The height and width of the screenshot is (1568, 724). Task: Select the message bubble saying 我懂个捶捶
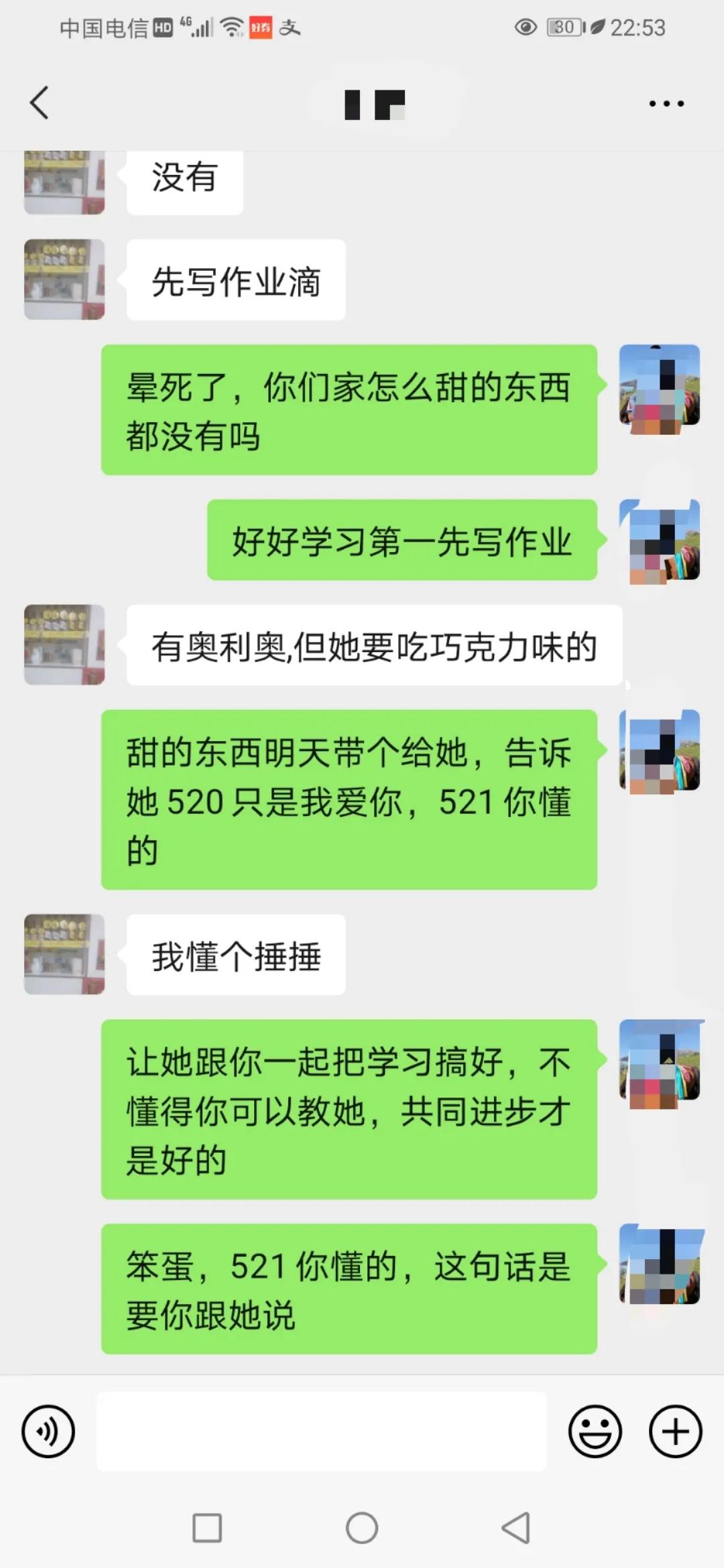click(x=235, y=954)
